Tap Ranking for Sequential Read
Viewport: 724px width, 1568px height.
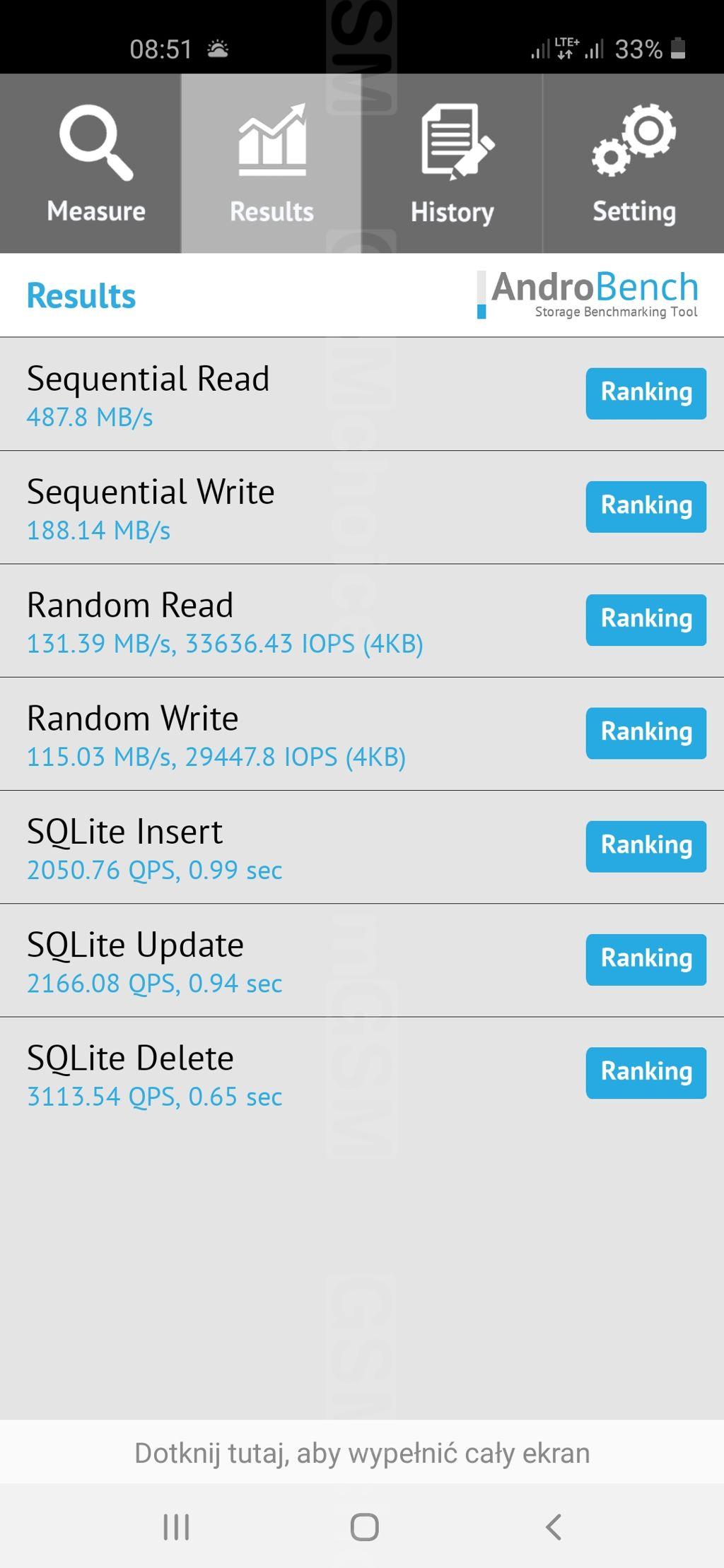point(646,394)
